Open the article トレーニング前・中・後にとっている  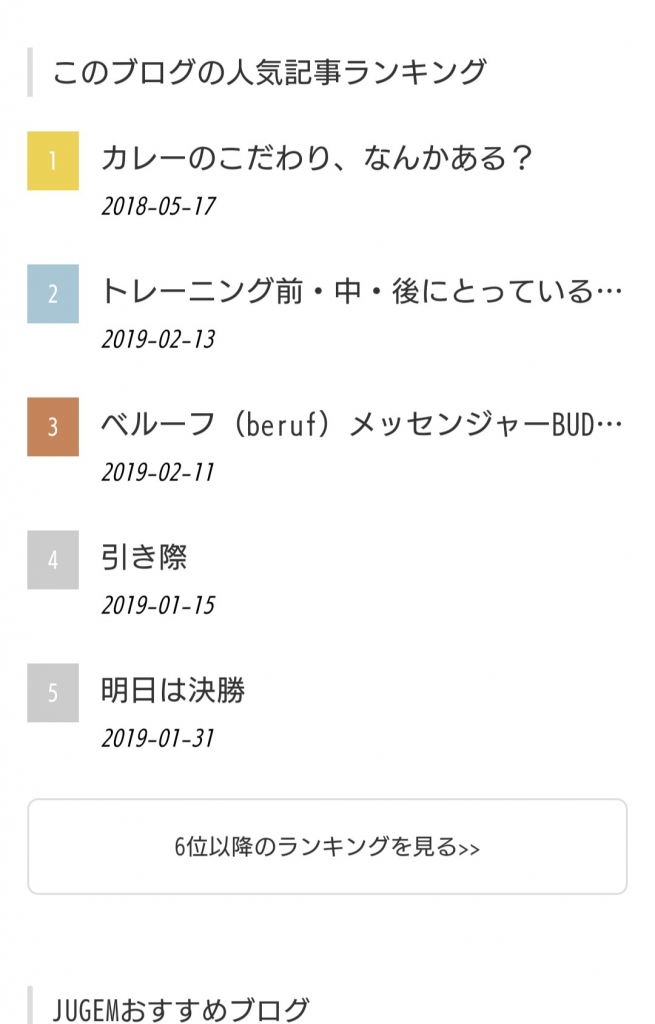point(360,292)
